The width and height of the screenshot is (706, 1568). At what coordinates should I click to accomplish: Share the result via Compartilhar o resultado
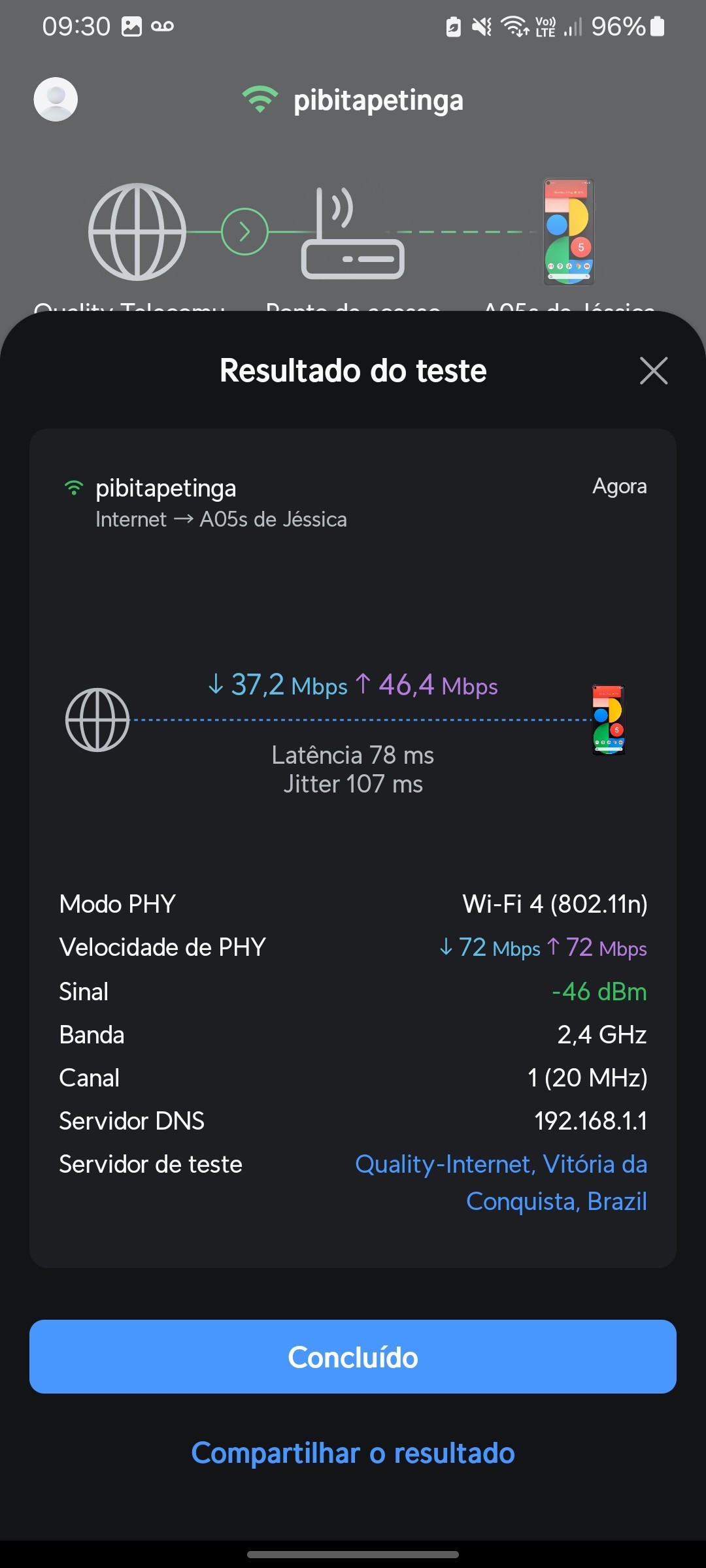pos(353,1454)
